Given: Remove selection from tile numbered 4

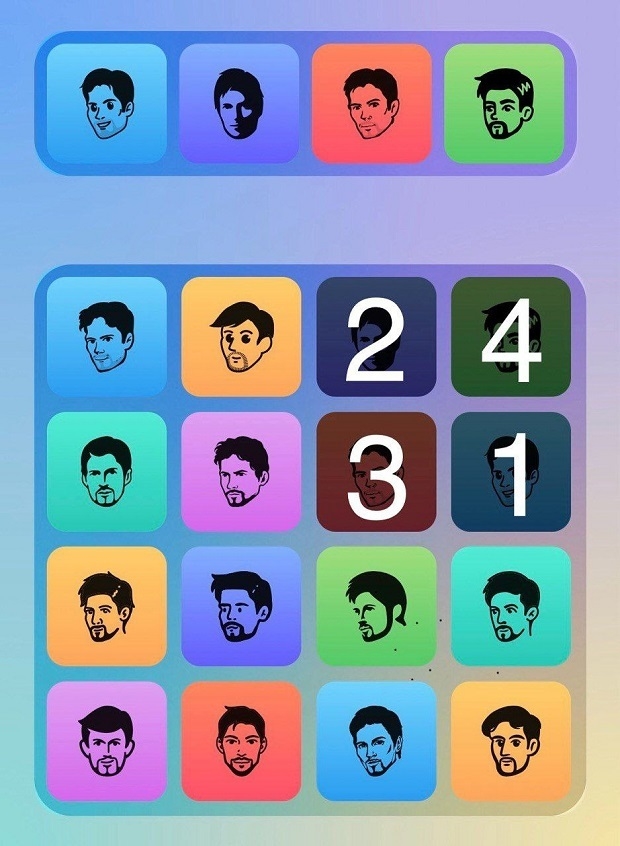Looking at the screenshot, I should pyautogui.click(x=511, y=337).
